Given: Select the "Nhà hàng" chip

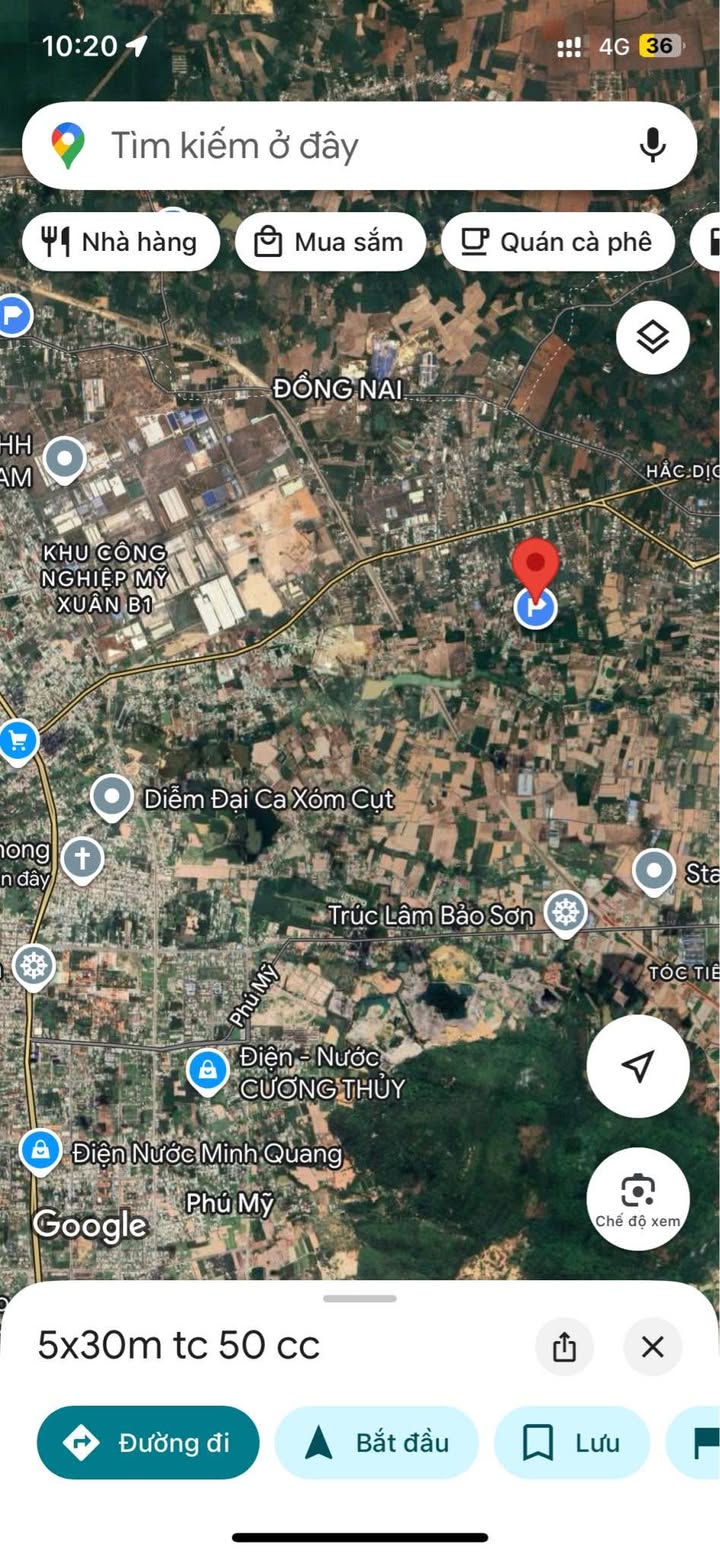Looking at the screenshot, I should tap(120, 242).
